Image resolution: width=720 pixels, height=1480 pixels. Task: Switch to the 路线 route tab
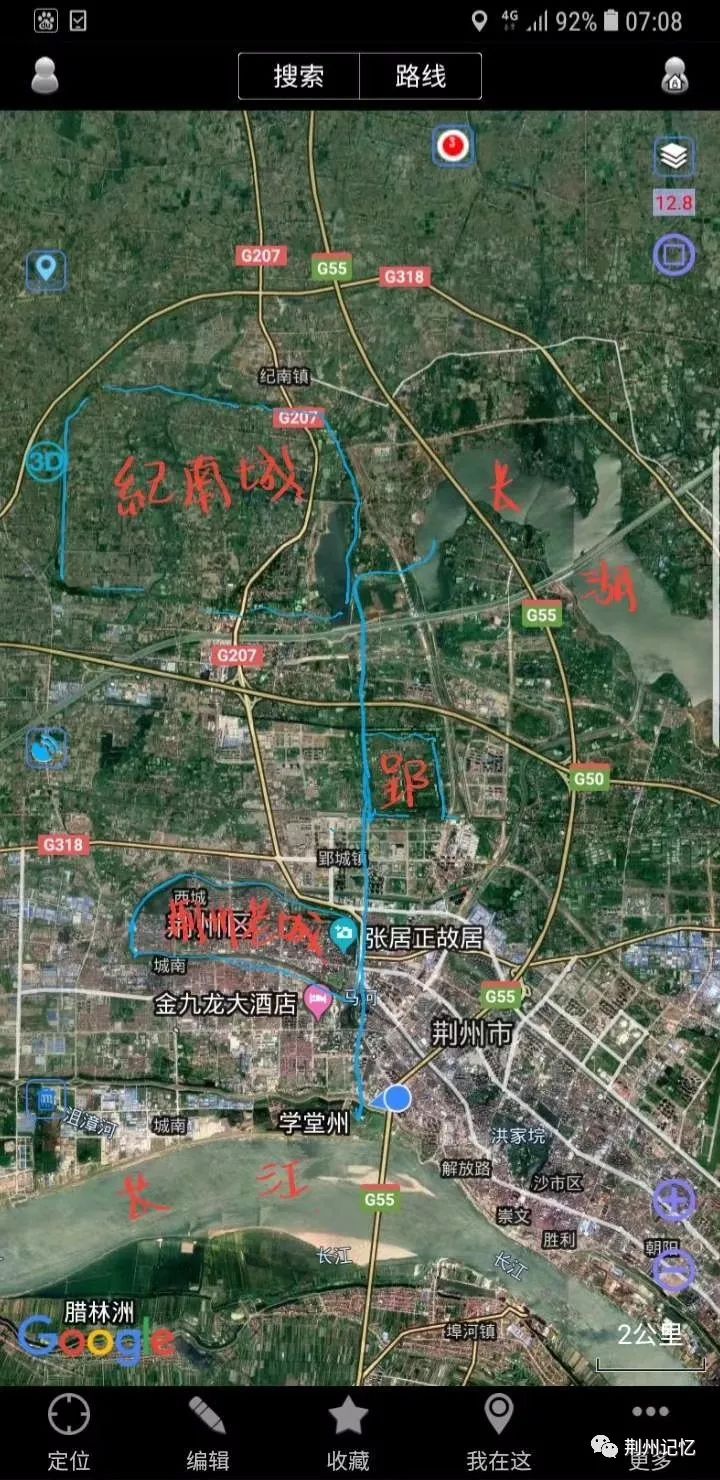420,76
